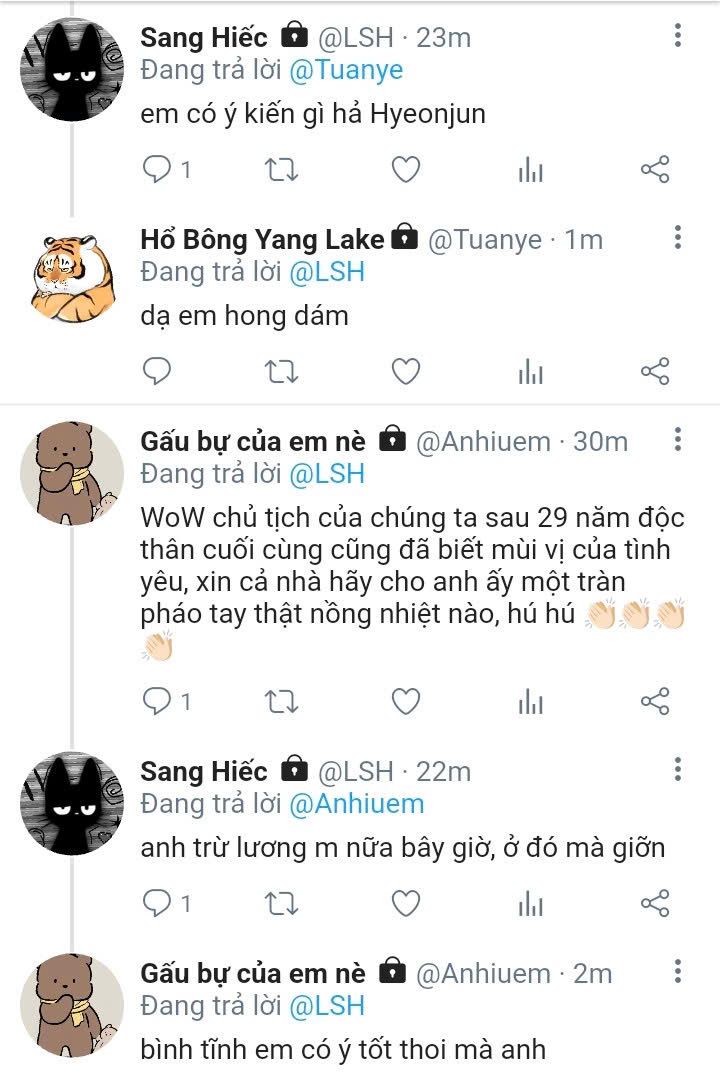Open overflow menu on 'em có ý kiến gì' tweet

click(x=678, y=36)
